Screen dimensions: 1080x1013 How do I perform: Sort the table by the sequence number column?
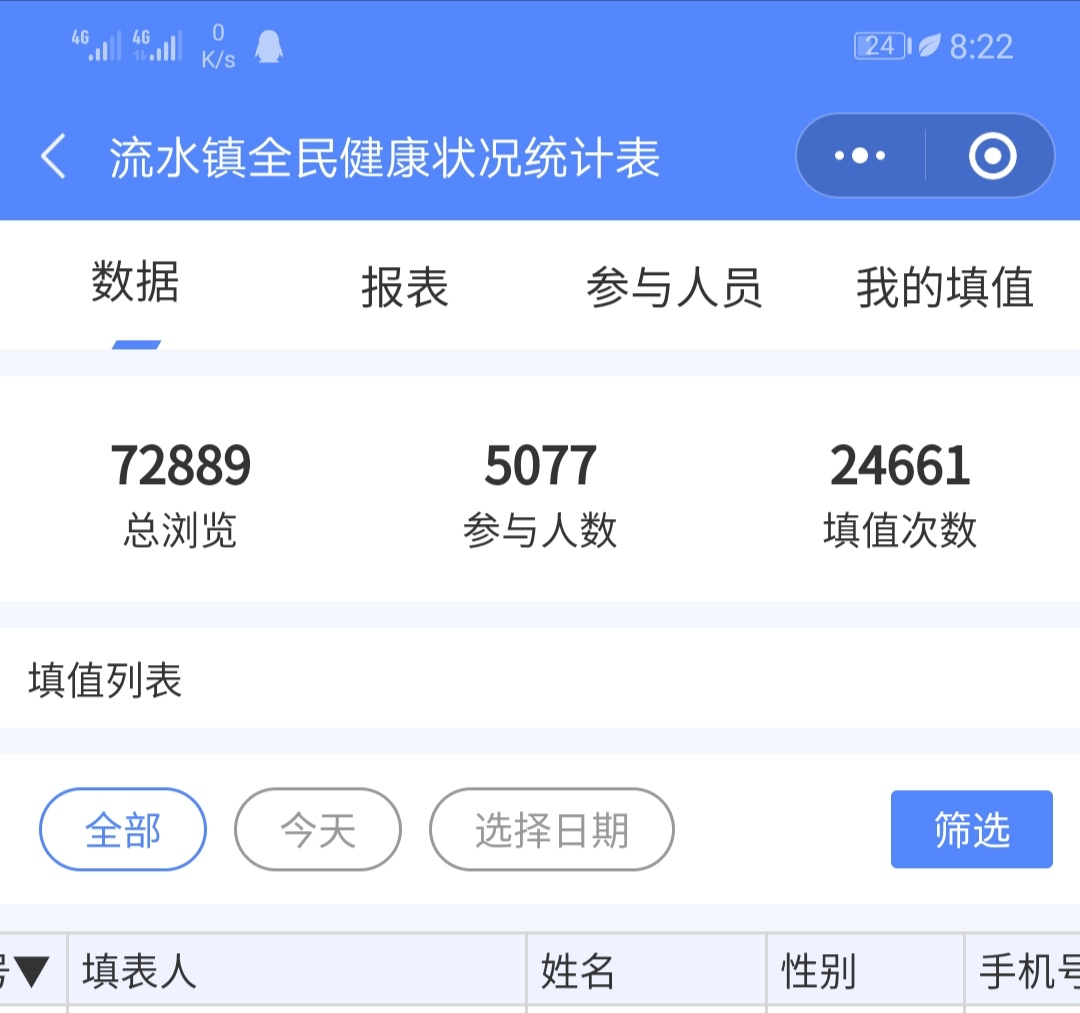click(x=28, y=971)
